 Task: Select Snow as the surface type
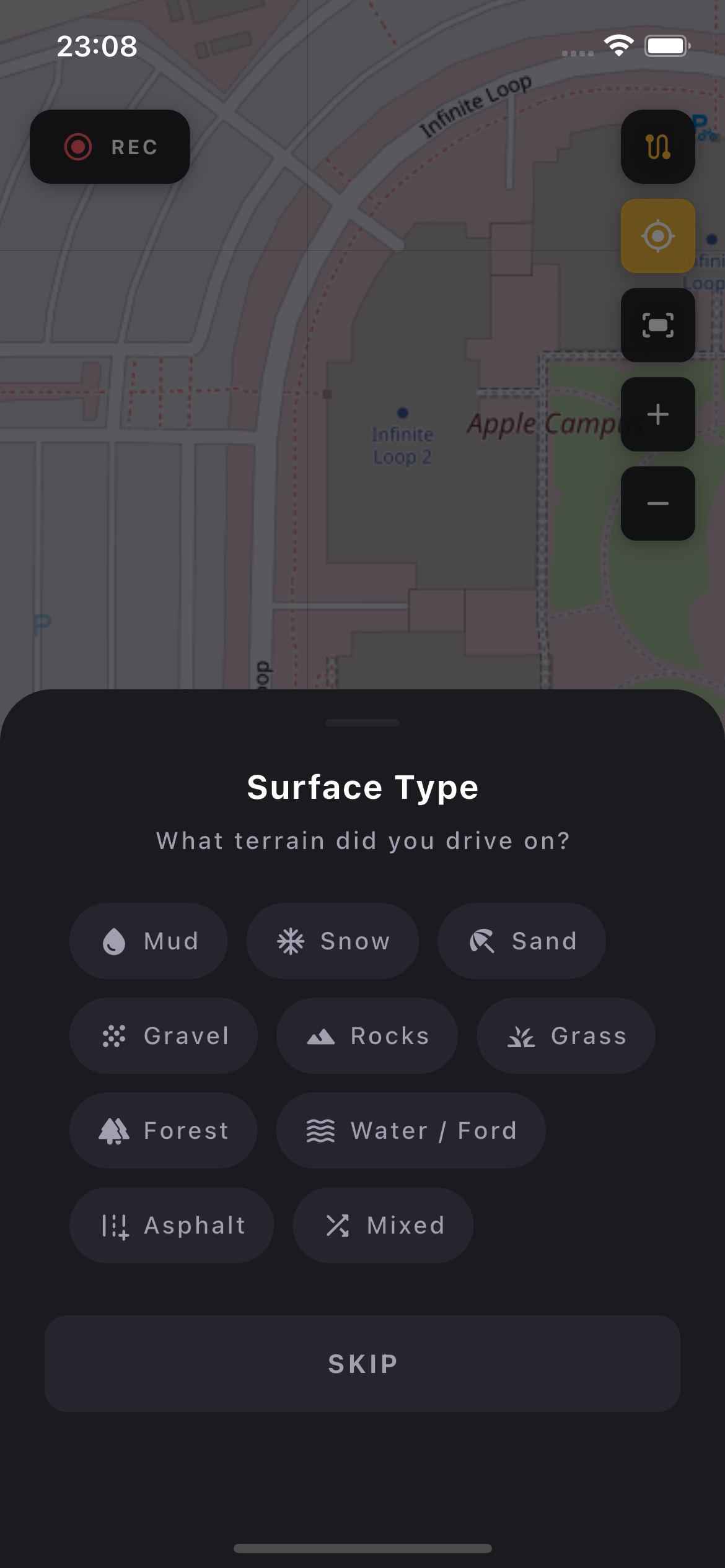(x=332, y=940)
